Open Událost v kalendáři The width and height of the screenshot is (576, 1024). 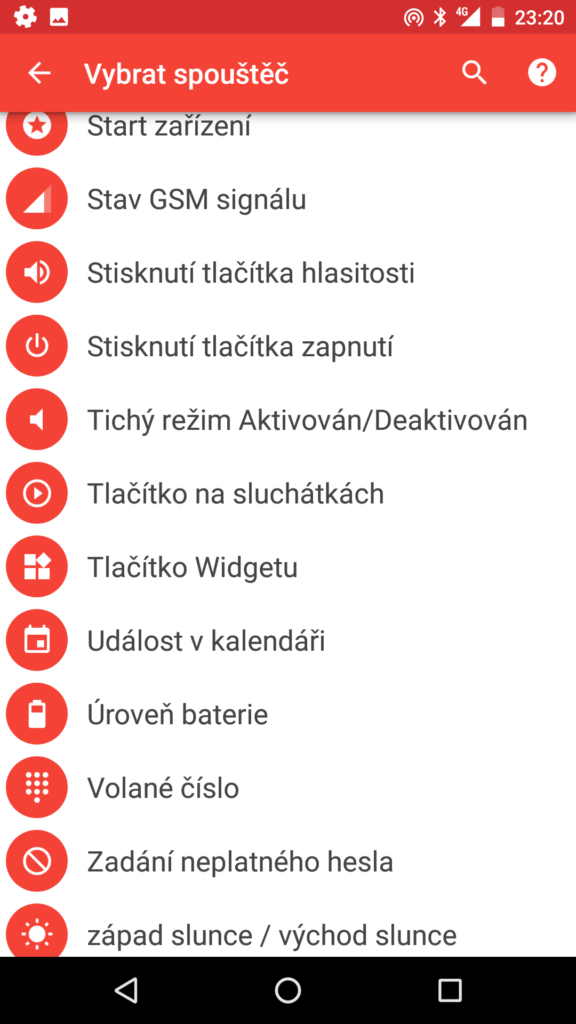tap(288, 641)
